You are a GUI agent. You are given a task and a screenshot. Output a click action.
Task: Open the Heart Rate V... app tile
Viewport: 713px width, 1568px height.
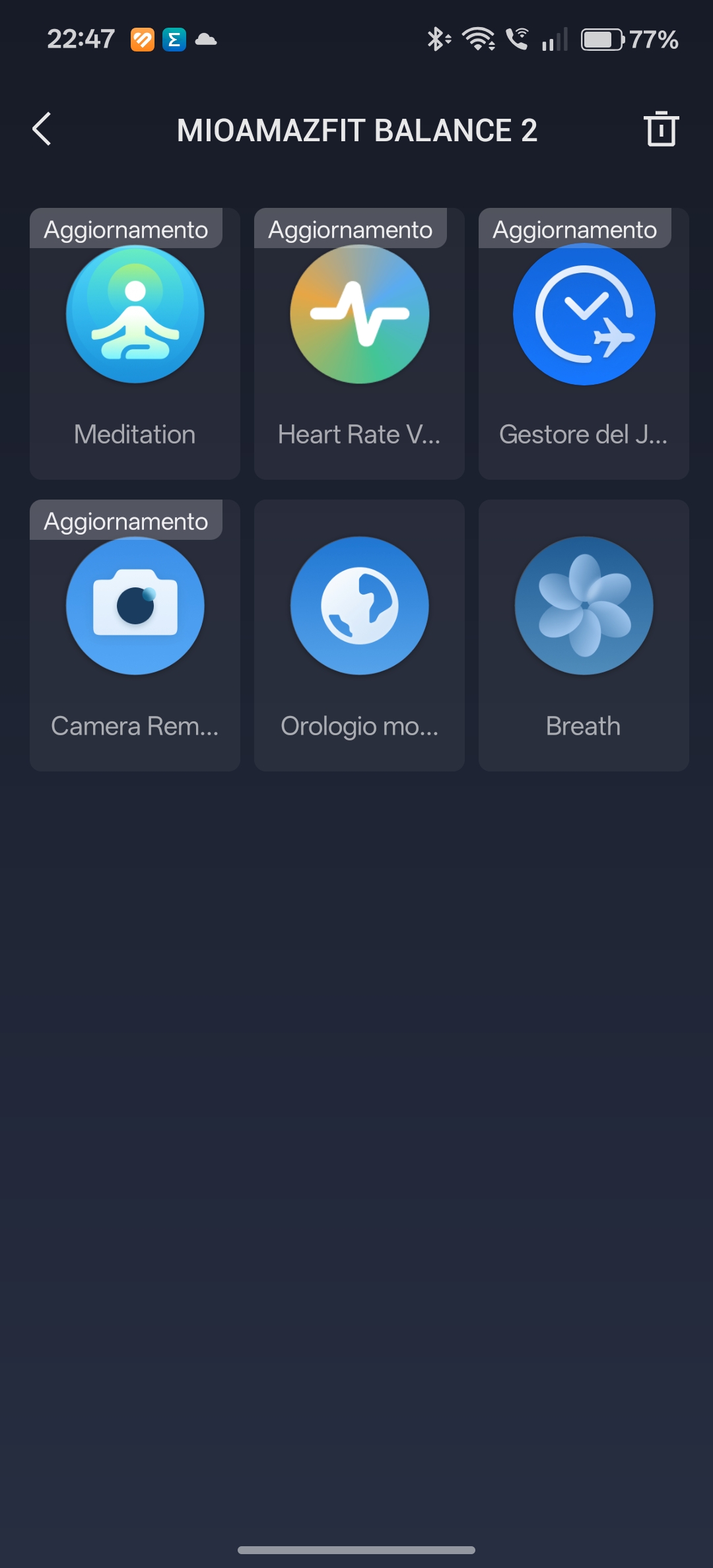359,344
